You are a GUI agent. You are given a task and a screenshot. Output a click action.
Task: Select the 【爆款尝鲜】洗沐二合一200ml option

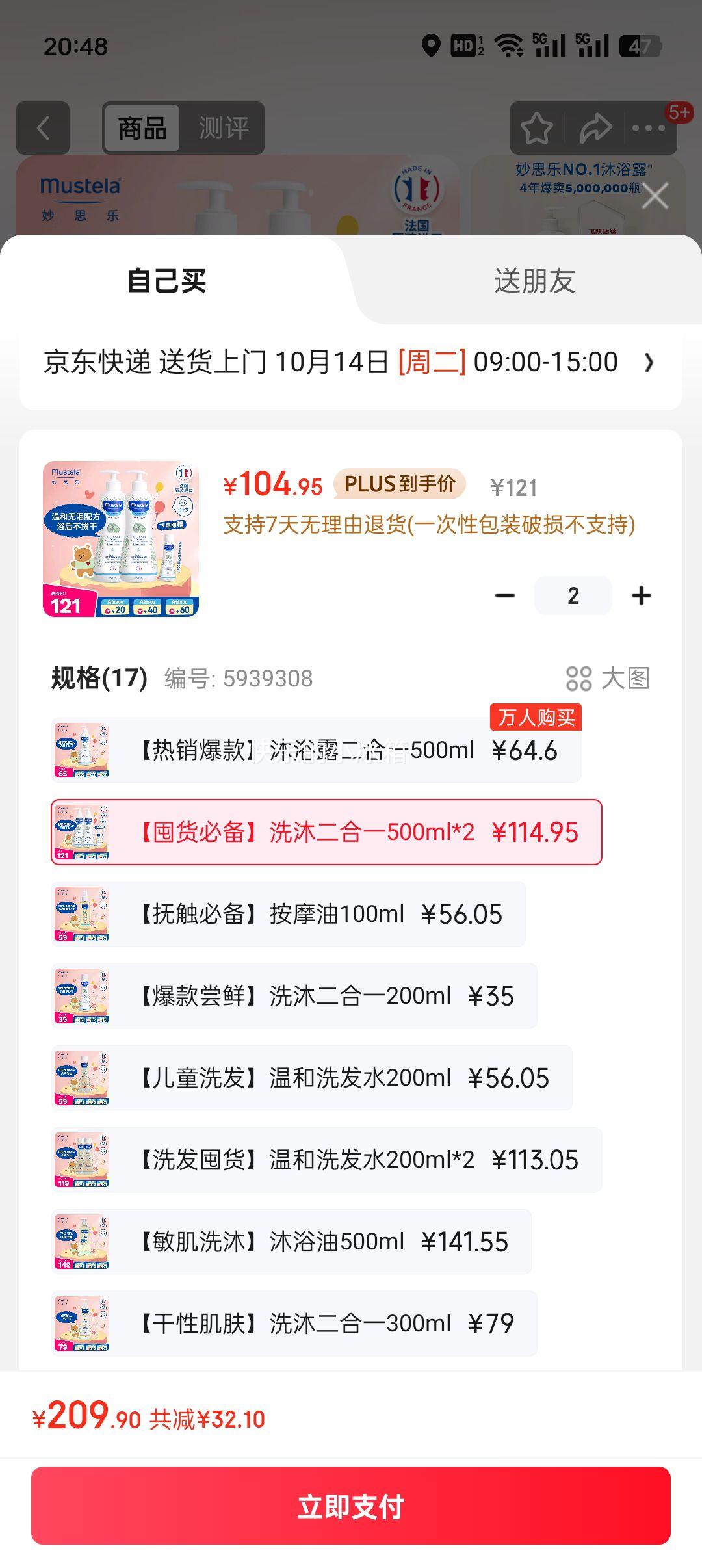(x=294, y=996)
